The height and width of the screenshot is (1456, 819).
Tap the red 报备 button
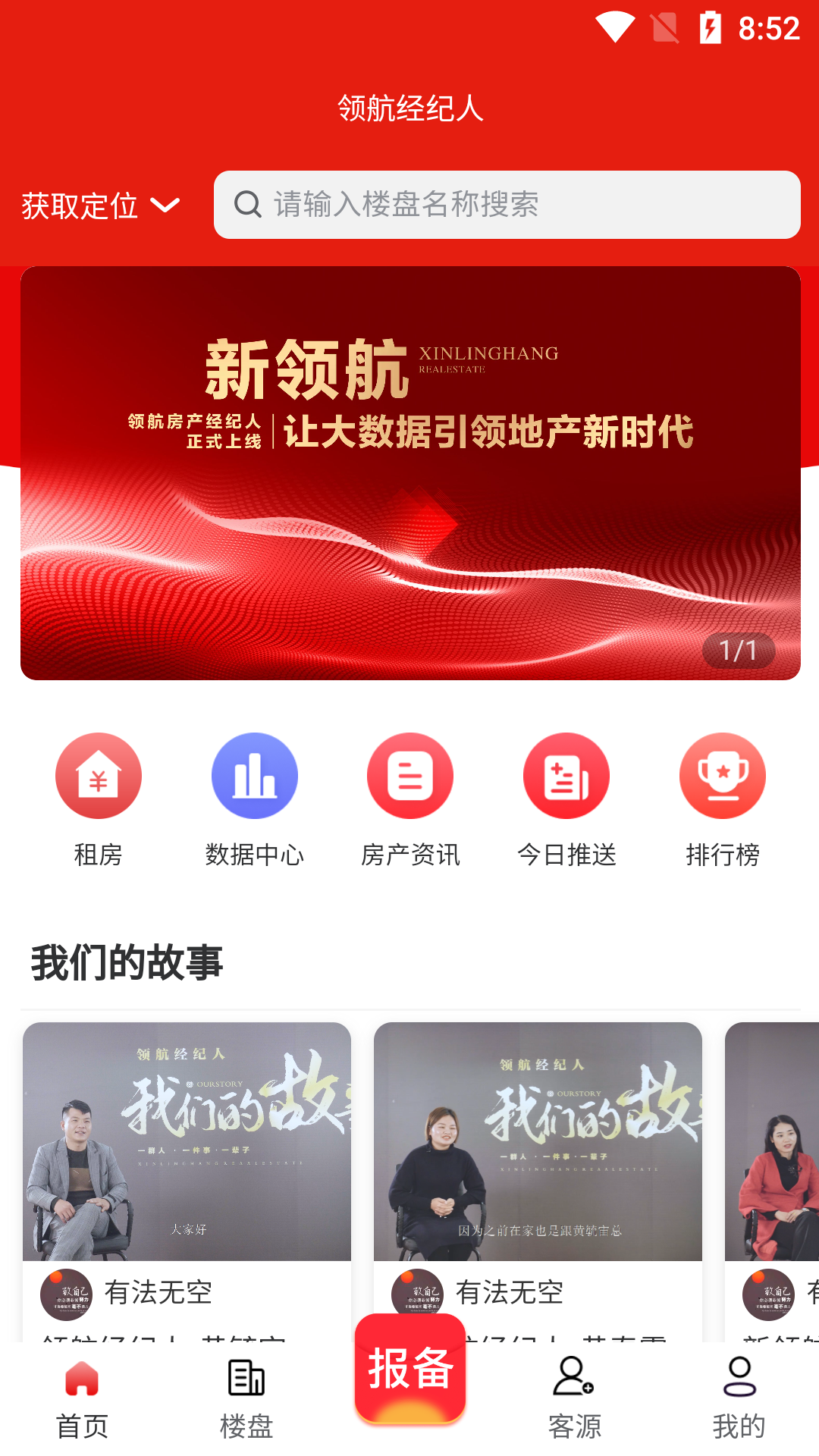pyautogui.click(x=410, y=1369)
